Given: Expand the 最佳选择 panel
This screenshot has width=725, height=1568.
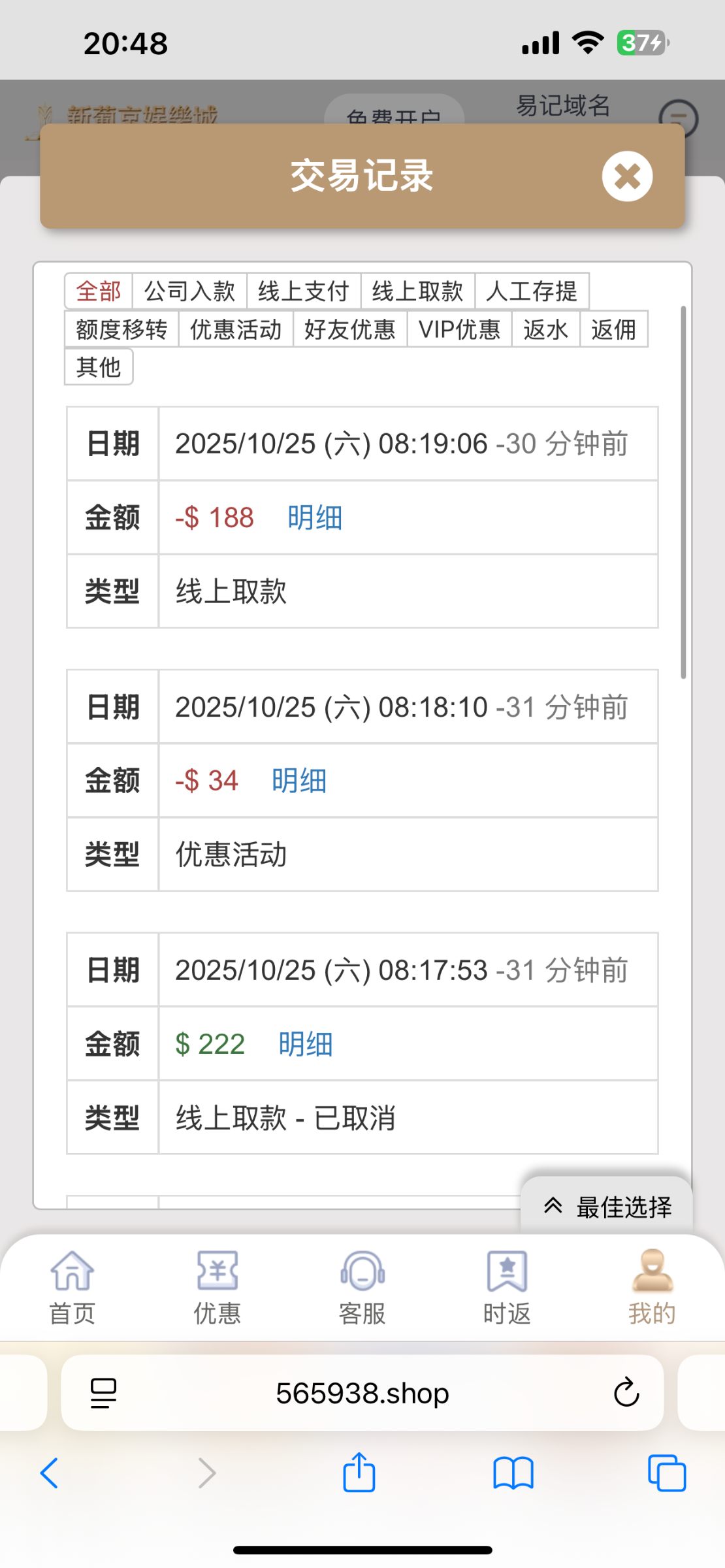Looking at the screenshot, I should pyautogui.click(x=607, y=1207).
